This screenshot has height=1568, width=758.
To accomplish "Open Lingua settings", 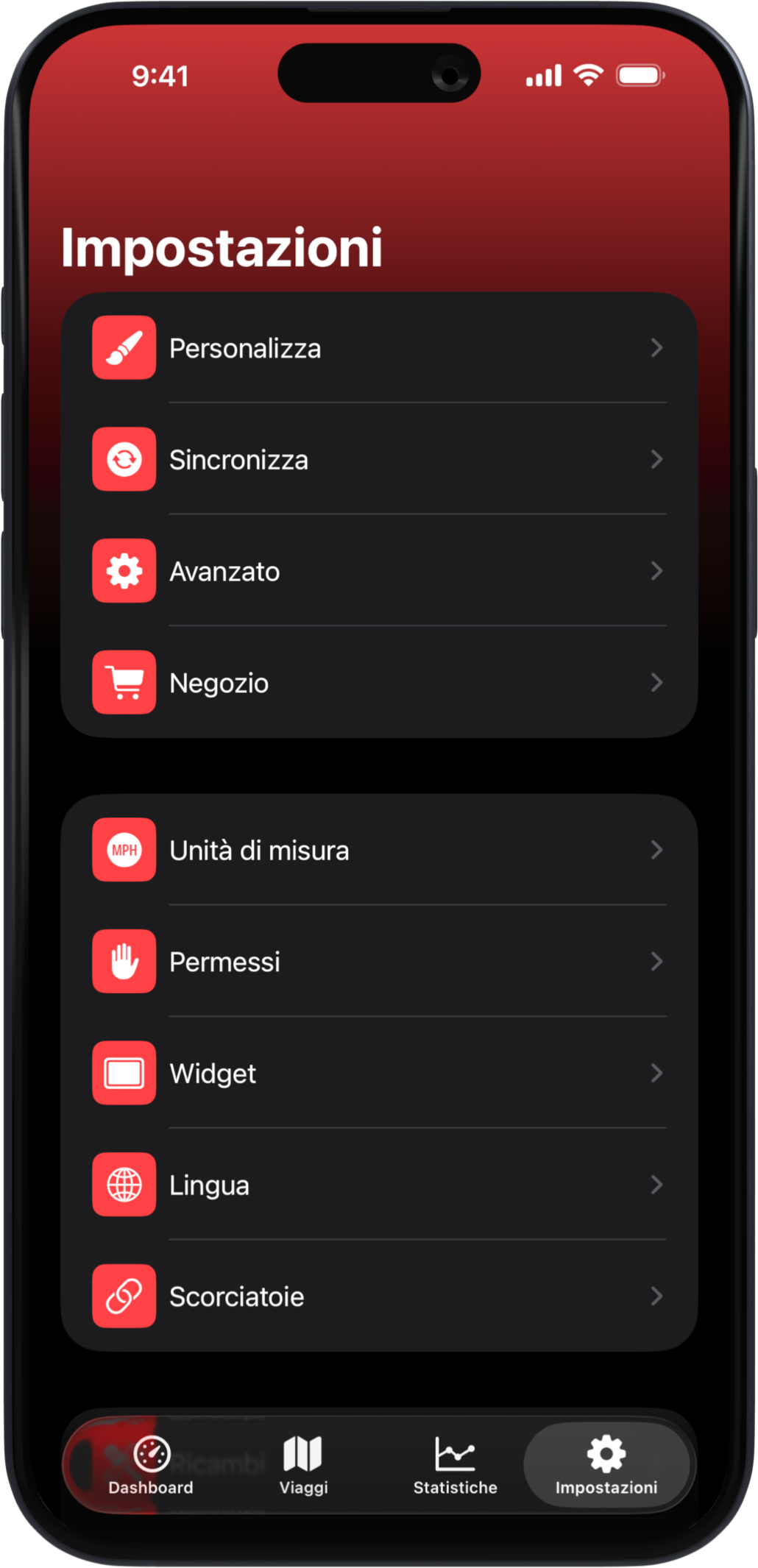I will pyautogui.click(x=378, y=1185).
